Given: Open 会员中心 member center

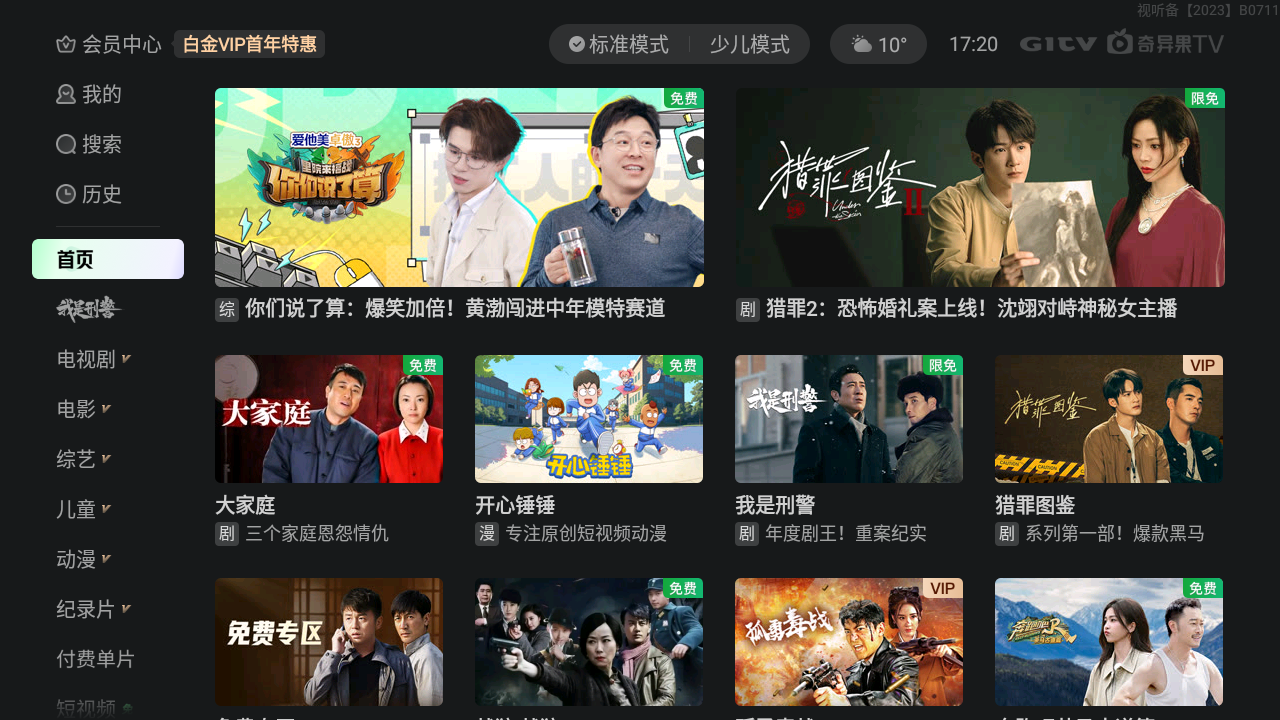Looking at the screenshot, I should 109,44.
